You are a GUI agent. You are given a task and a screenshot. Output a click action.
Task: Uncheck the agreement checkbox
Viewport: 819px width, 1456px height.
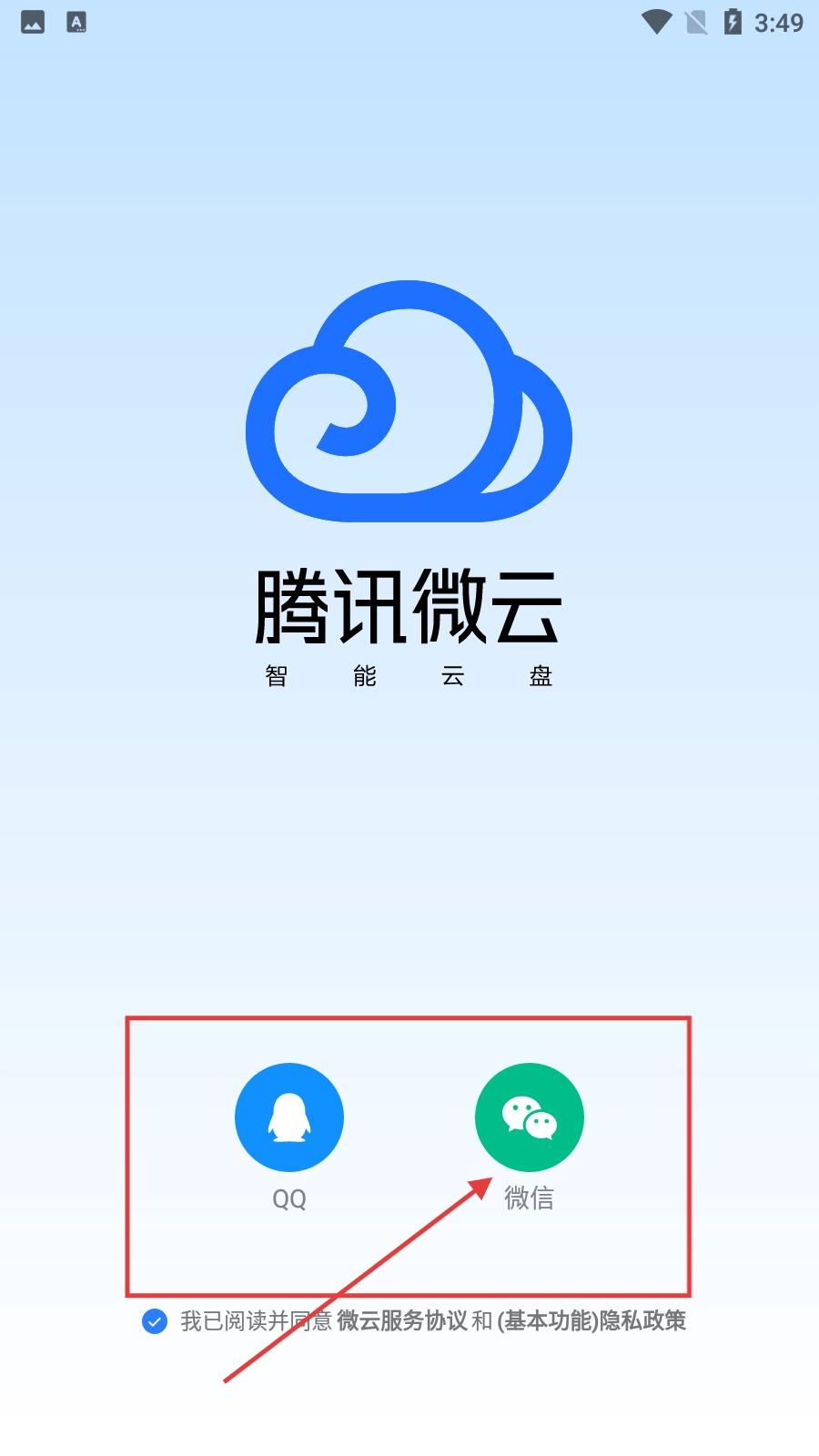155,1321
